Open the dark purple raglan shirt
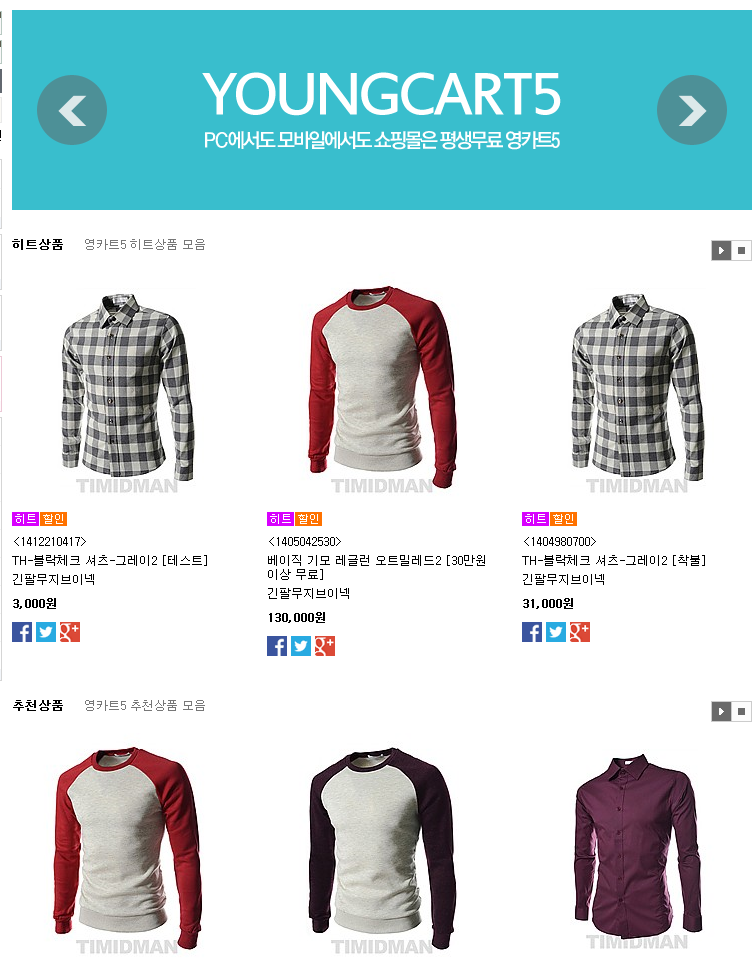This screenshot has width=756, height=972. tap(382, 850)
